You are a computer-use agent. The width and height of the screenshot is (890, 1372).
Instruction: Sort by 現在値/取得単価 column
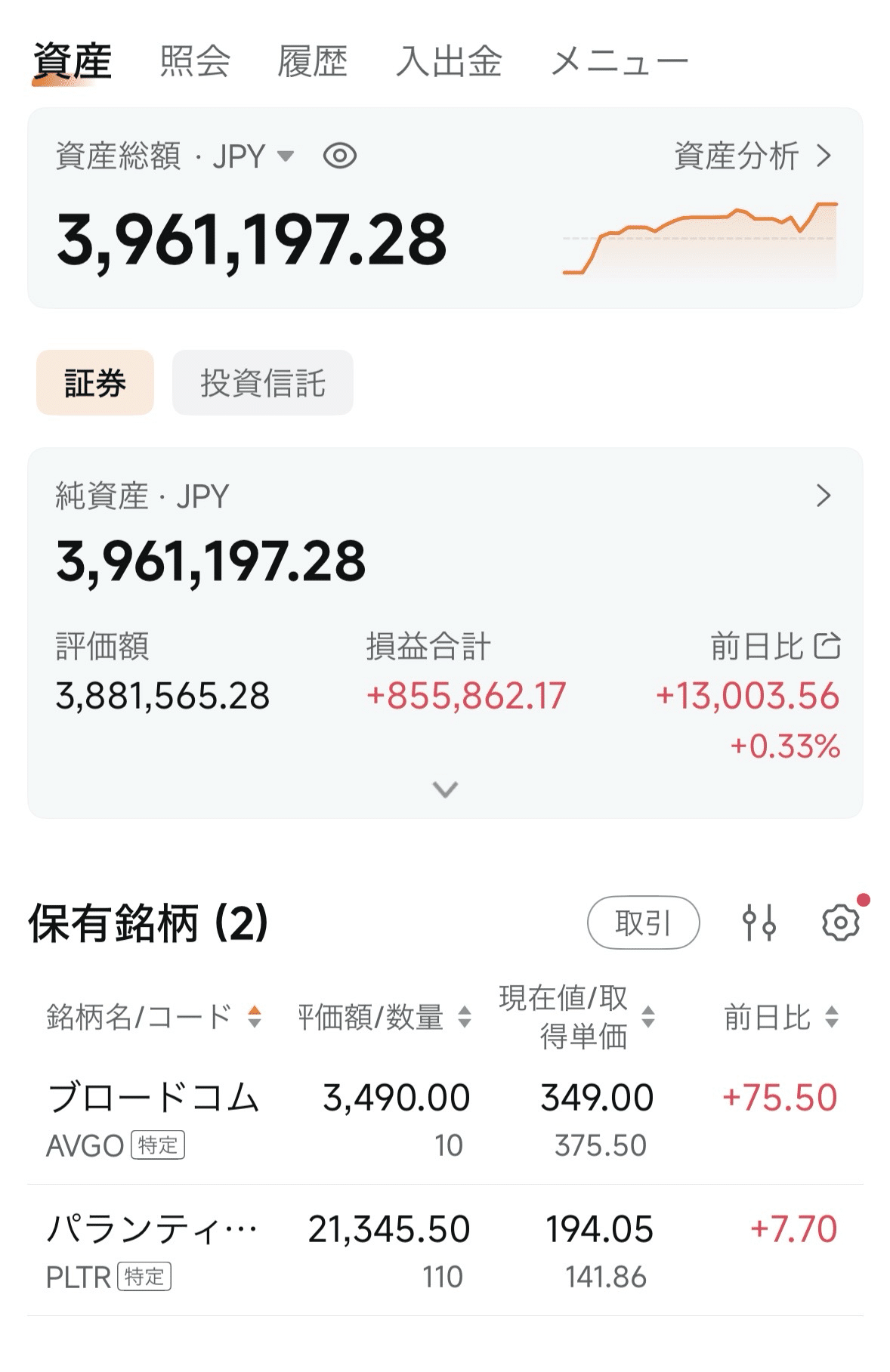click(647, 1018)
